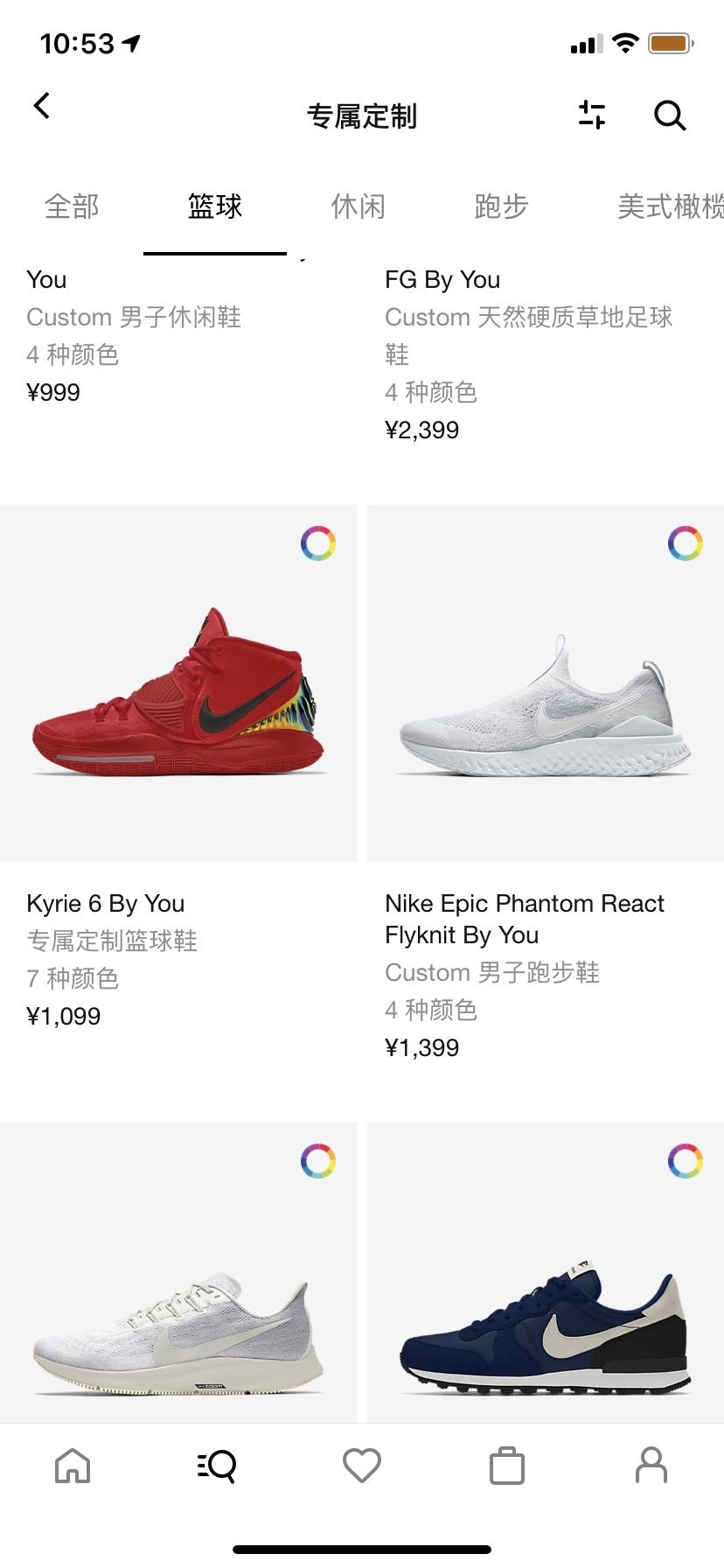Open the Kyrie 6 By You shoe

(x=178, y=683)
